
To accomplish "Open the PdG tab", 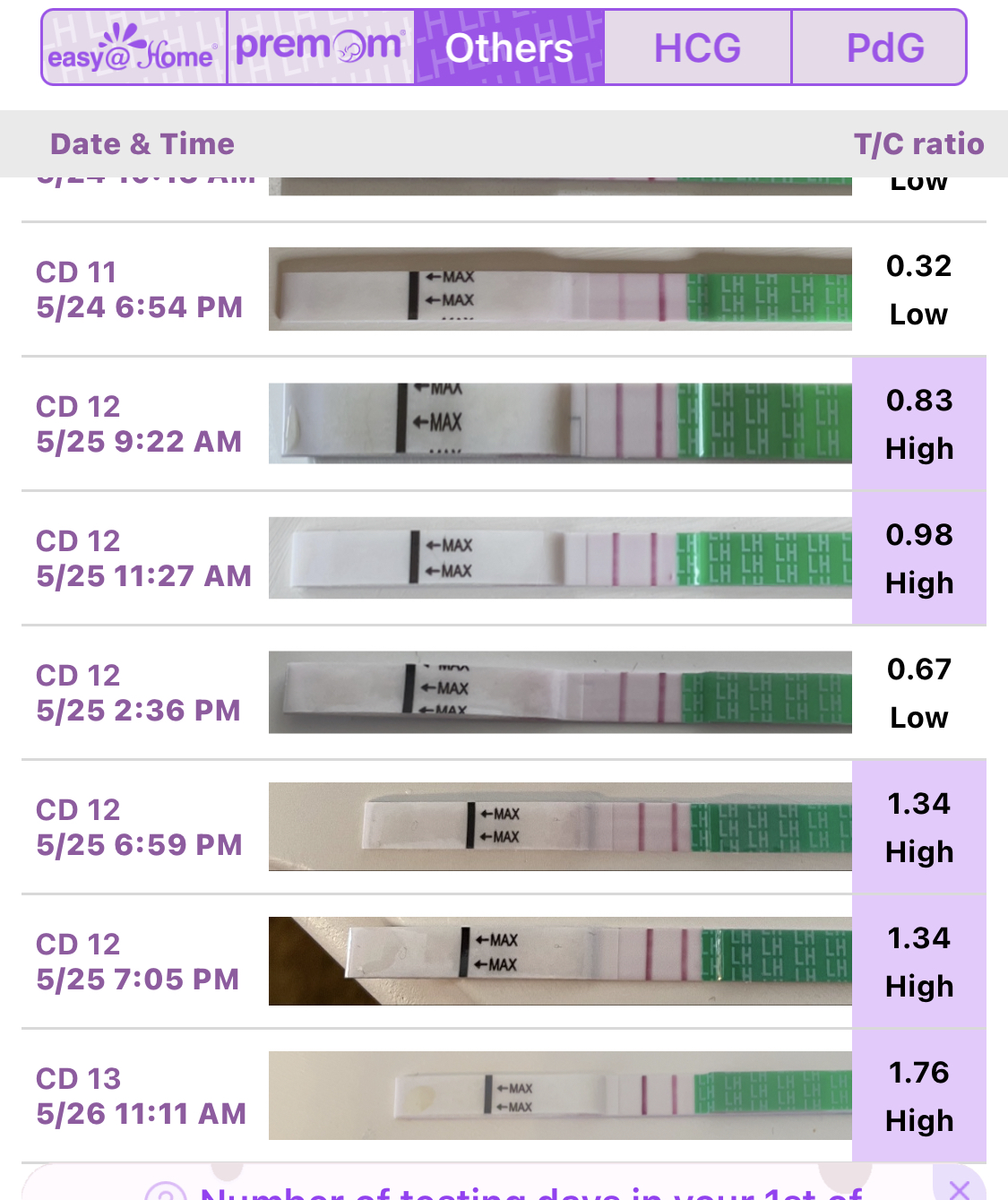I will [884, 48].
